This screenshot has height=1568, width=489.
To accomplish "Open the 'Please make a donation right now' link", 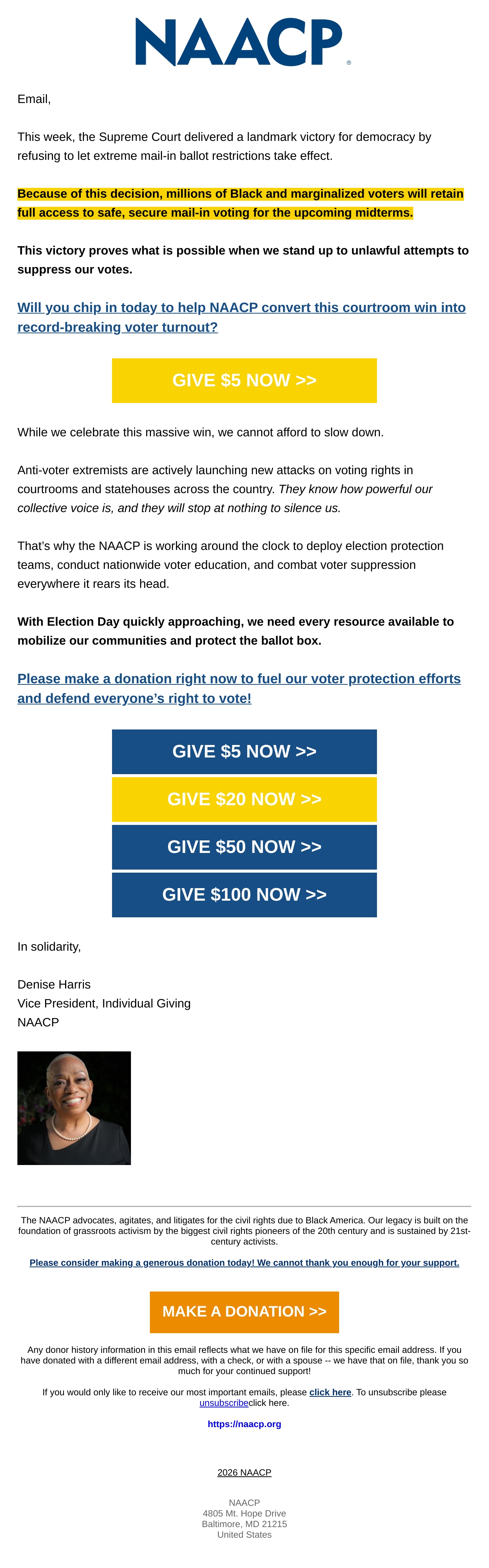I will (239, 689).
